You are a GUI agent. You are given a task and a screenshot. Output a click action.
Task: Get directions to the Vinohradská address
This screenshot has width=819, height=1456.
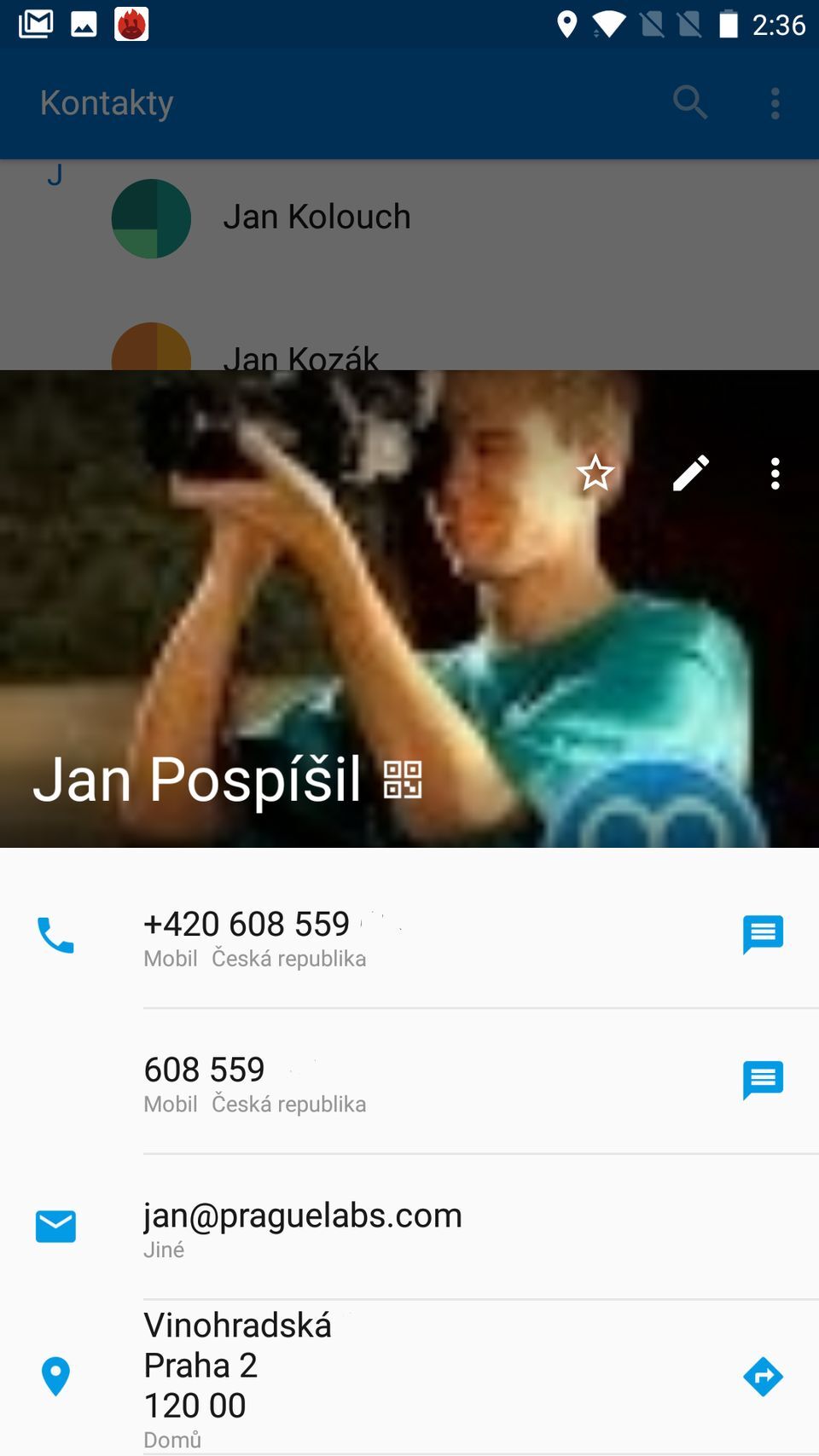click(763, 1376)
